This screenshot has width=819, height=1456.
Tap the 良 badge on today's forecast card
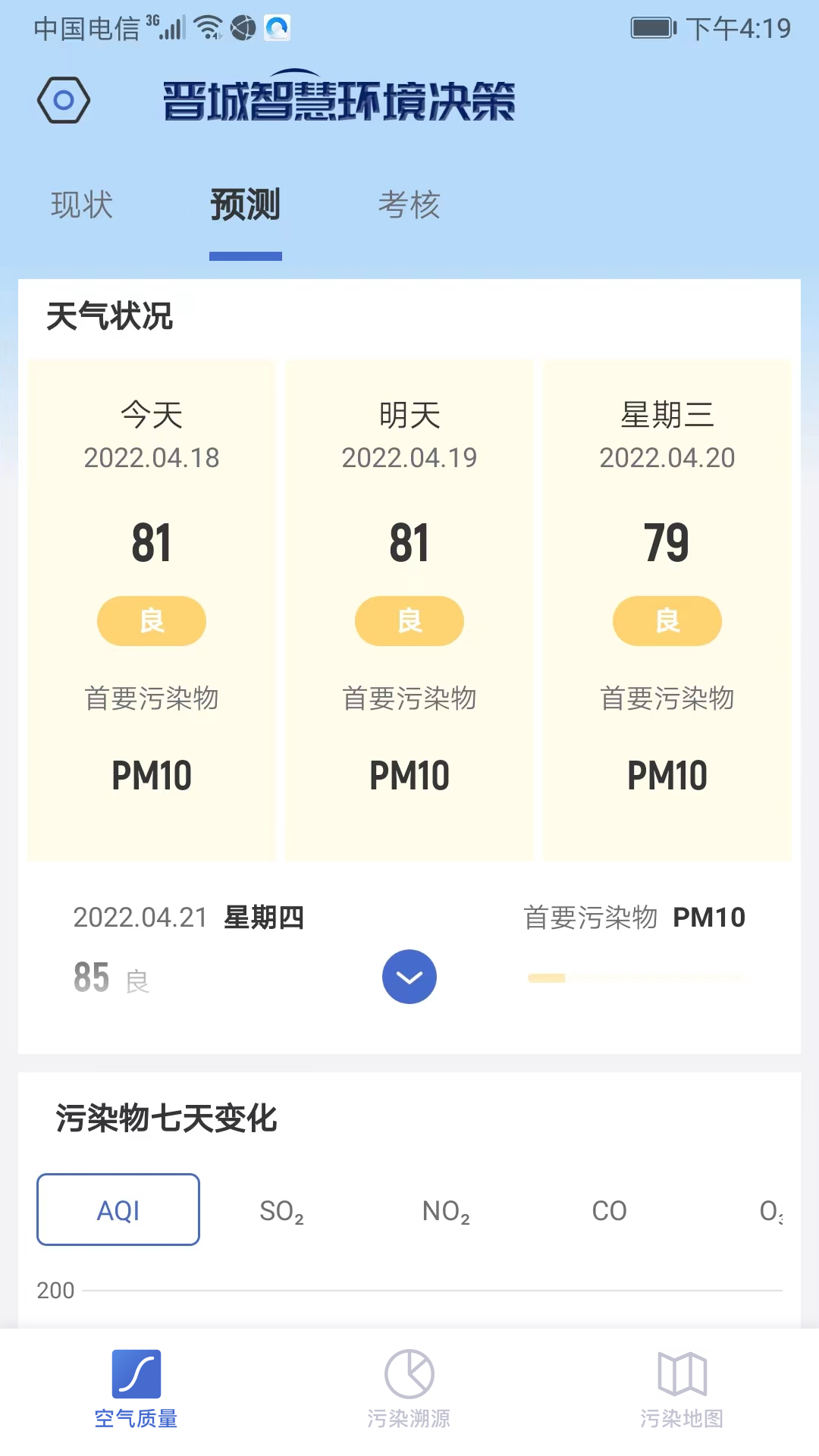pos(151,620)
